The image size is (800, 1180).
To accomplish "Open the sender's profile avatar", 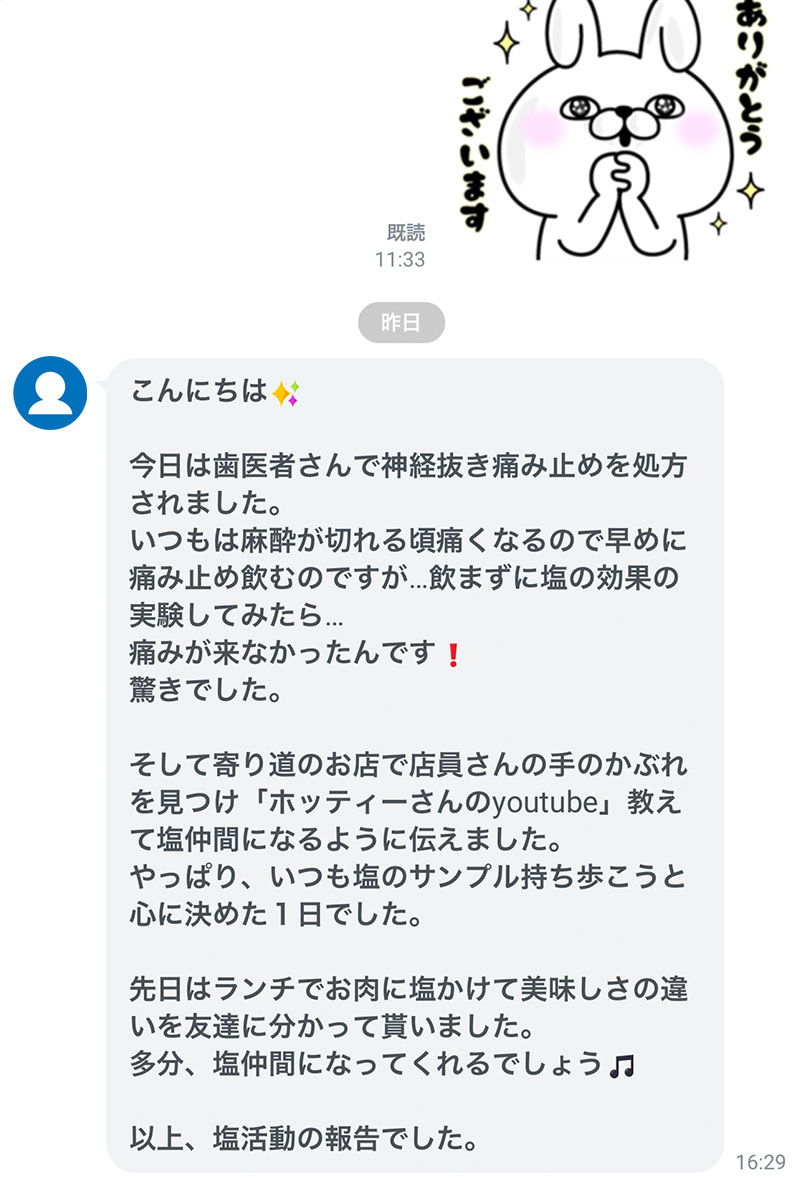I will point(50,393).
